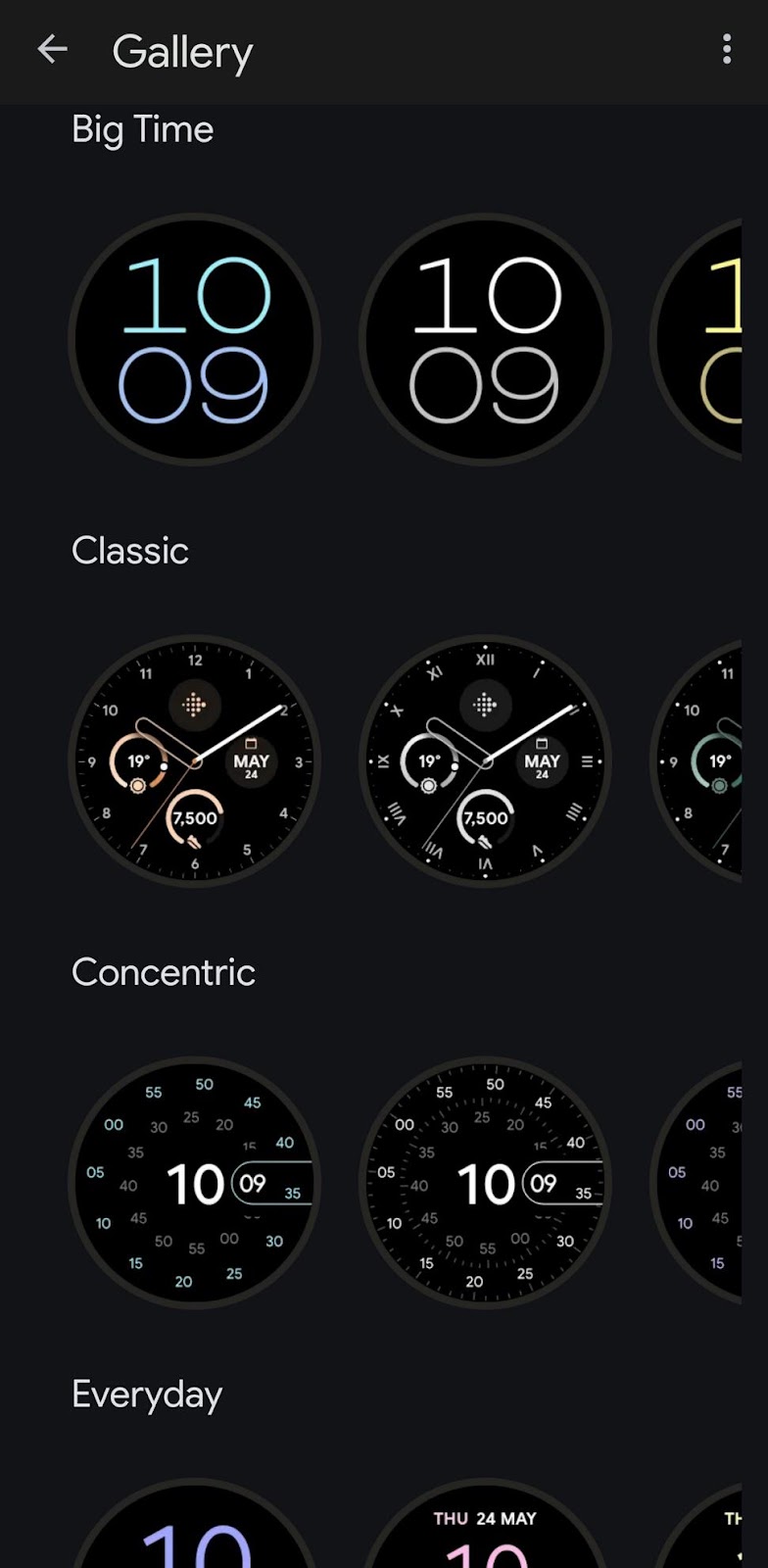Navigate back using the arrow icon
The width and height of the screenshot is (768, 1568).
[51, 49]
